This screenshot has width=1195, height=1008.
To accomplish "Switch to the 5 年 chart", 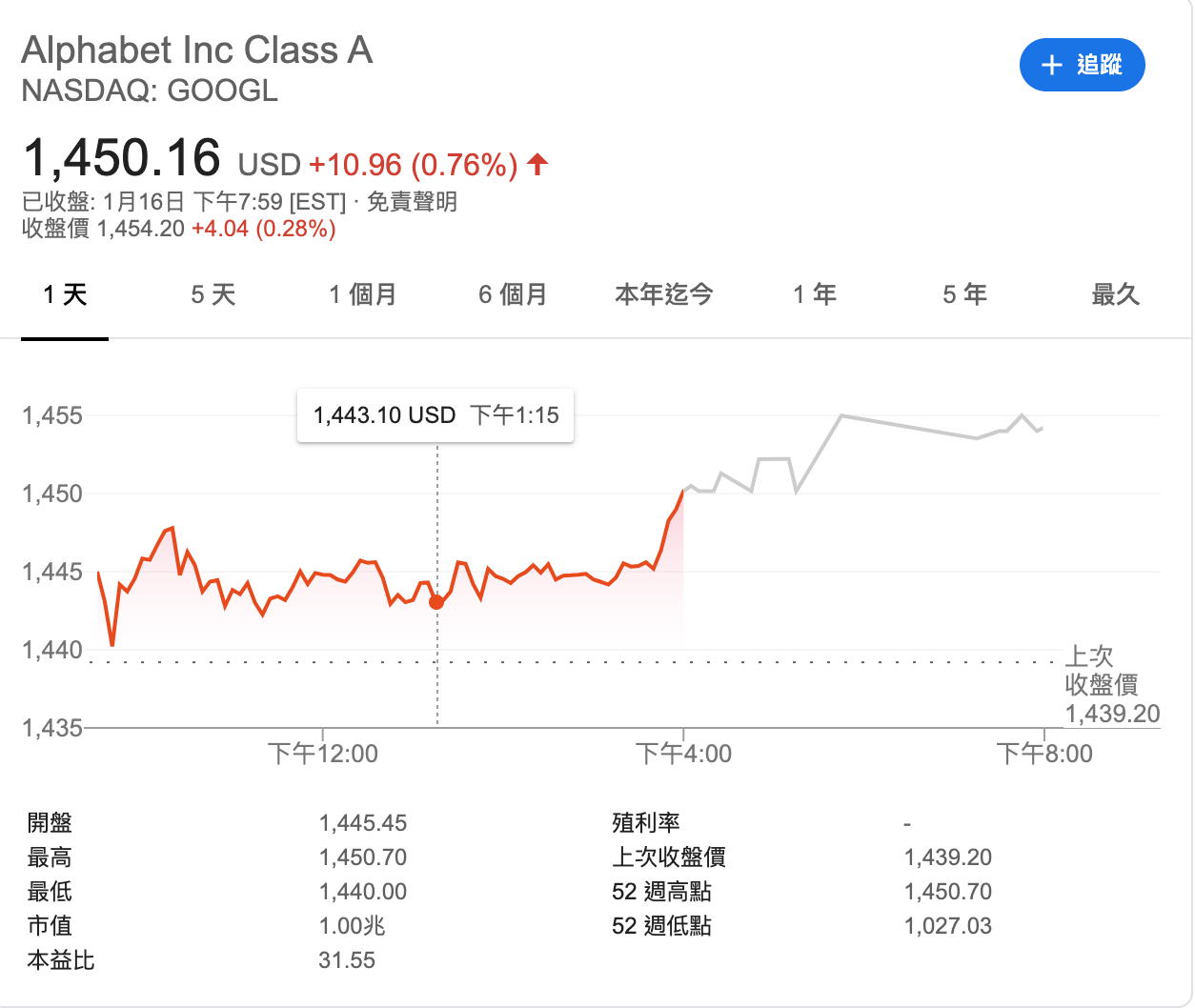I will click(964, 295).
